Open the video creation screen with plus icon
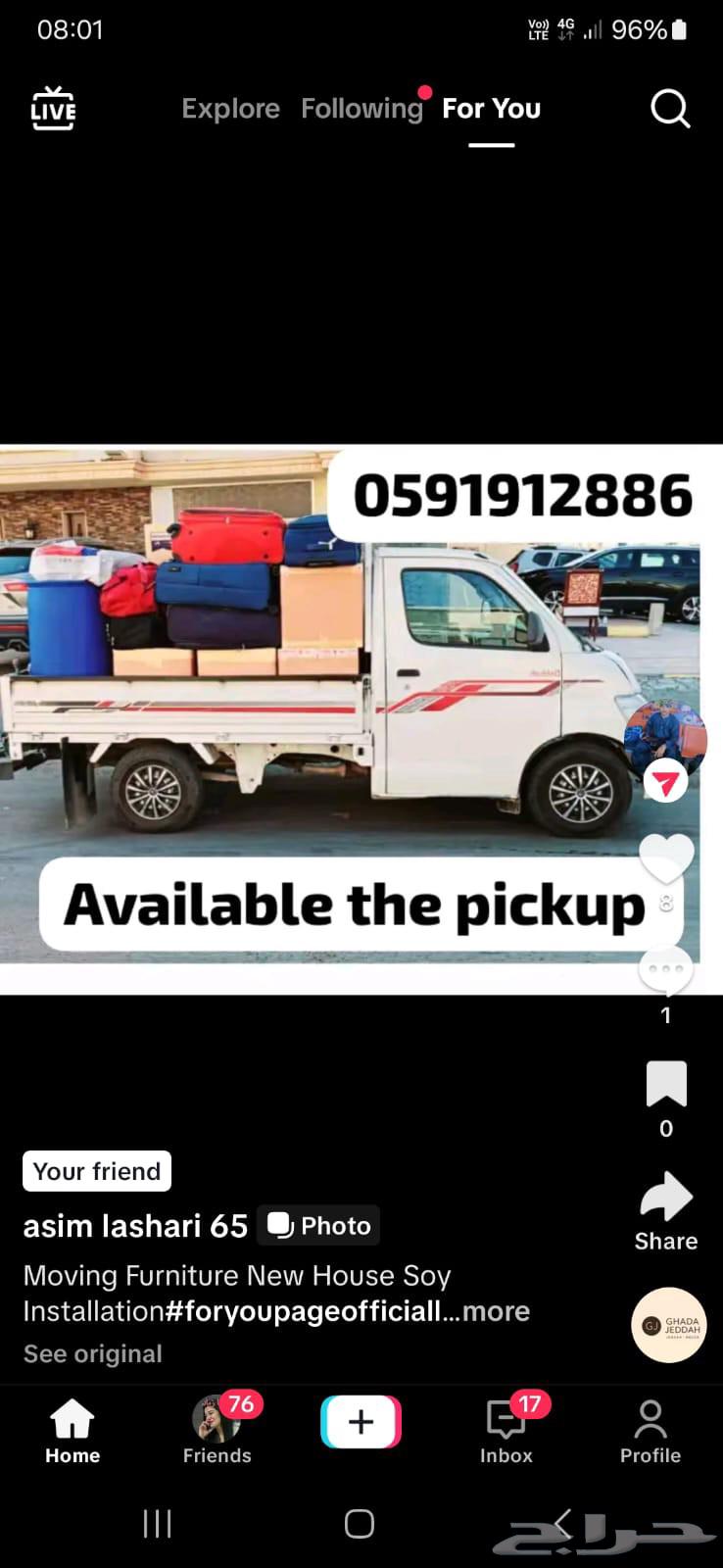This screenshot has height=1568, width=723. [361, 1421]
